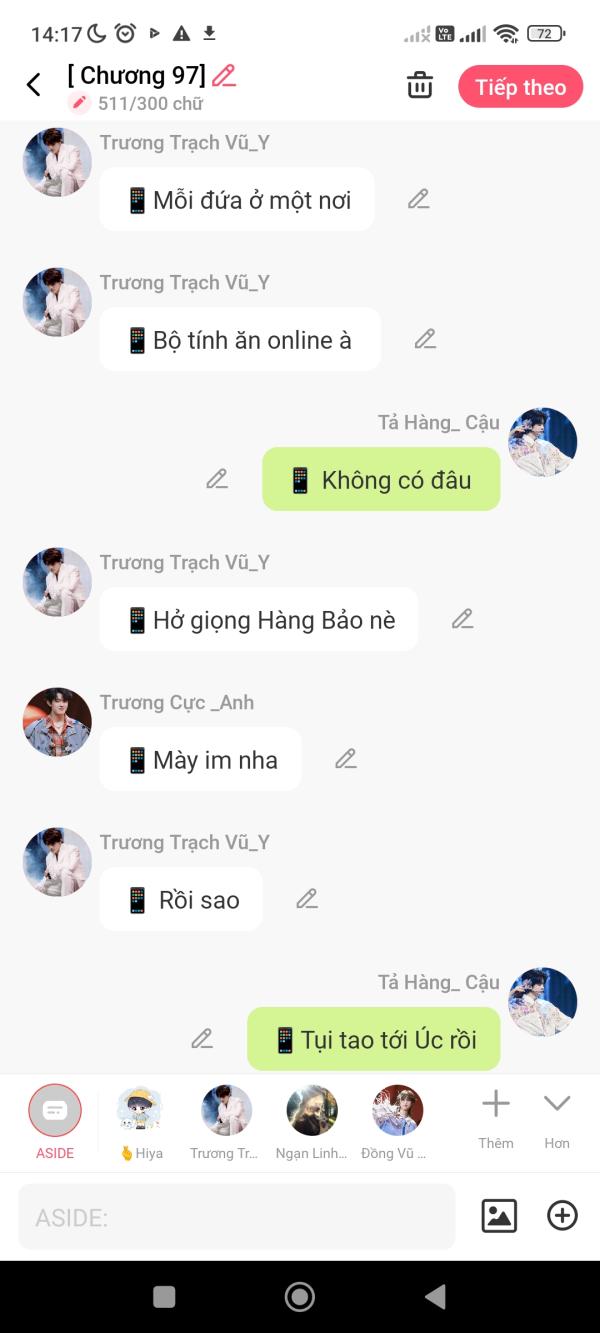Go back using the top-left arrow

[34, 85]
